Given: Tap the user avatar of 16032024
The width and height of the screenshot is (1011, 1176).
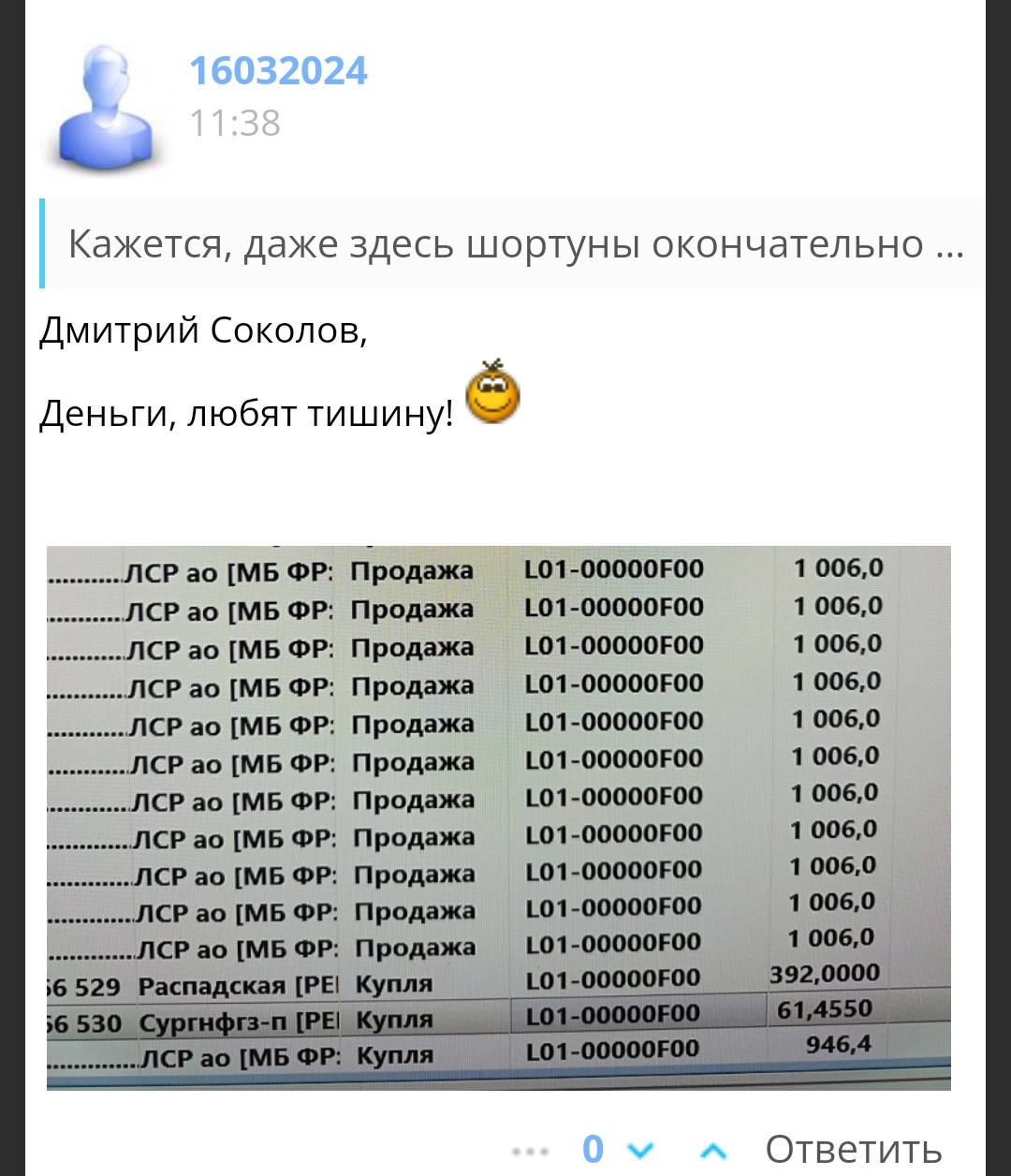Looking at the screenshot, I should pyautogui.click(x=106, y=110).
